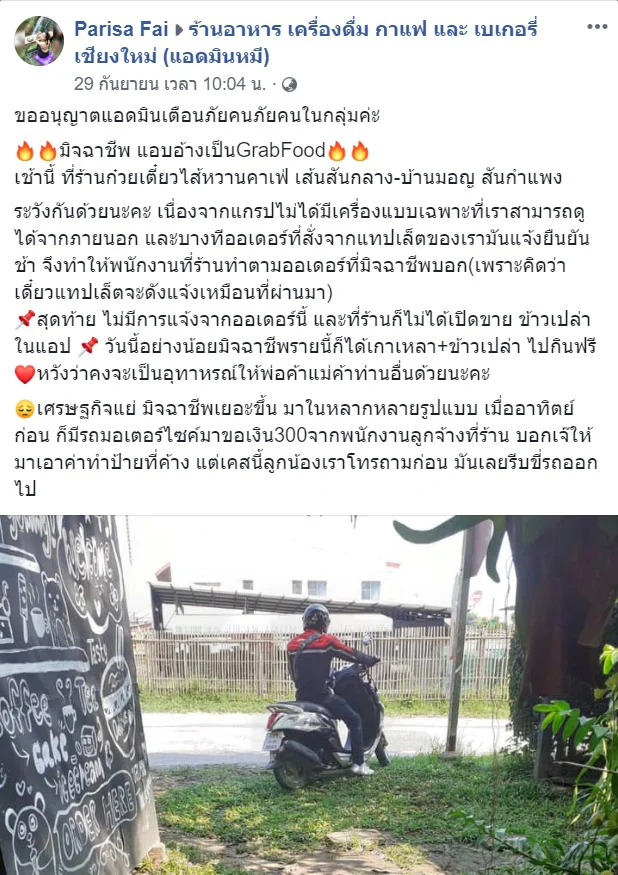618x875 pixels.
Task: Open Parisa Fai's profile picture
Action: click(39, 41)
